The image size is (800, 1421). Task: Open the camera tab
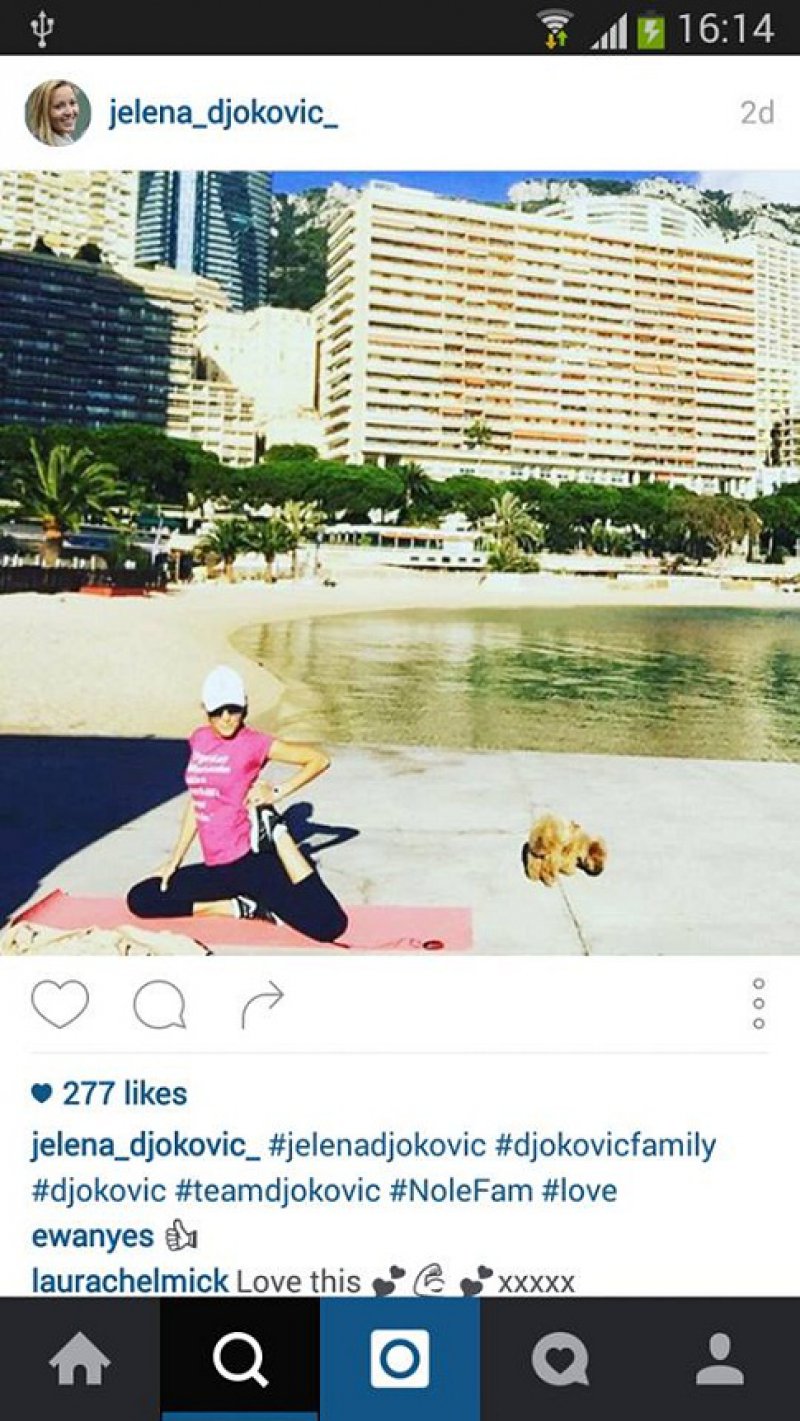(x=400, y=1359)
